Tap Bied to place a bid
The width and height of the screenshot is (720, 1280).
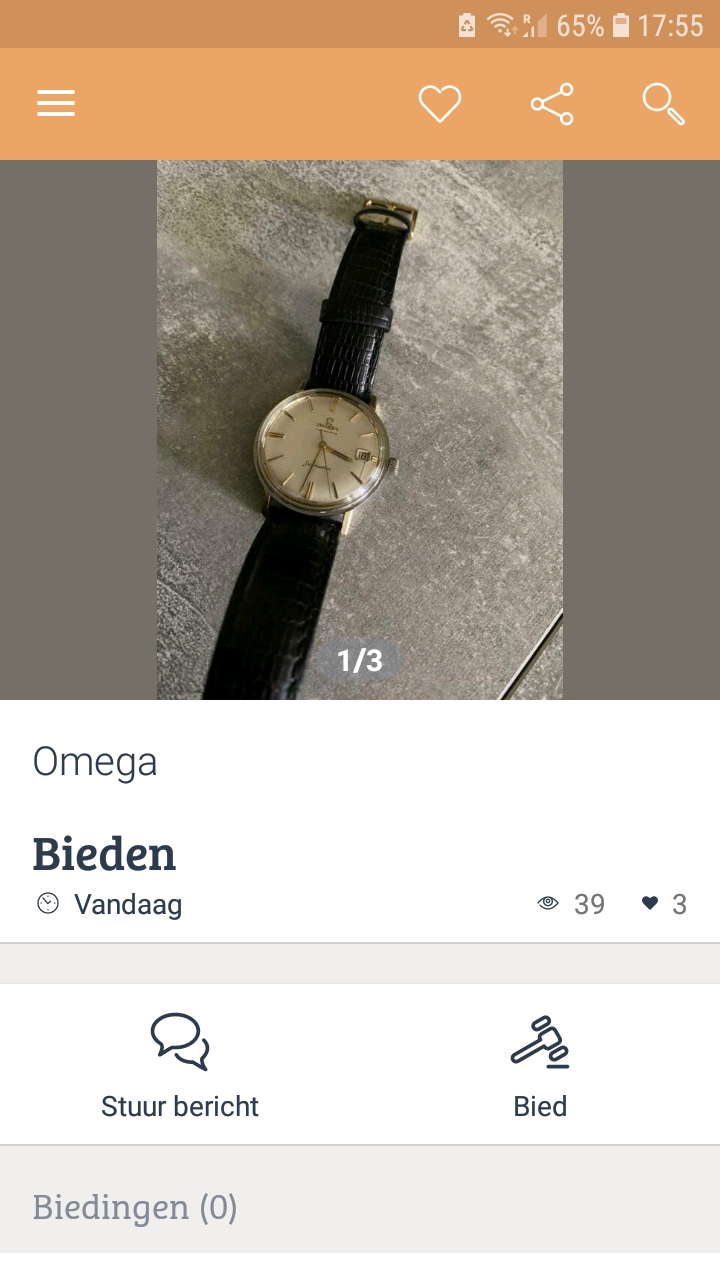(x=540, y=1065)
